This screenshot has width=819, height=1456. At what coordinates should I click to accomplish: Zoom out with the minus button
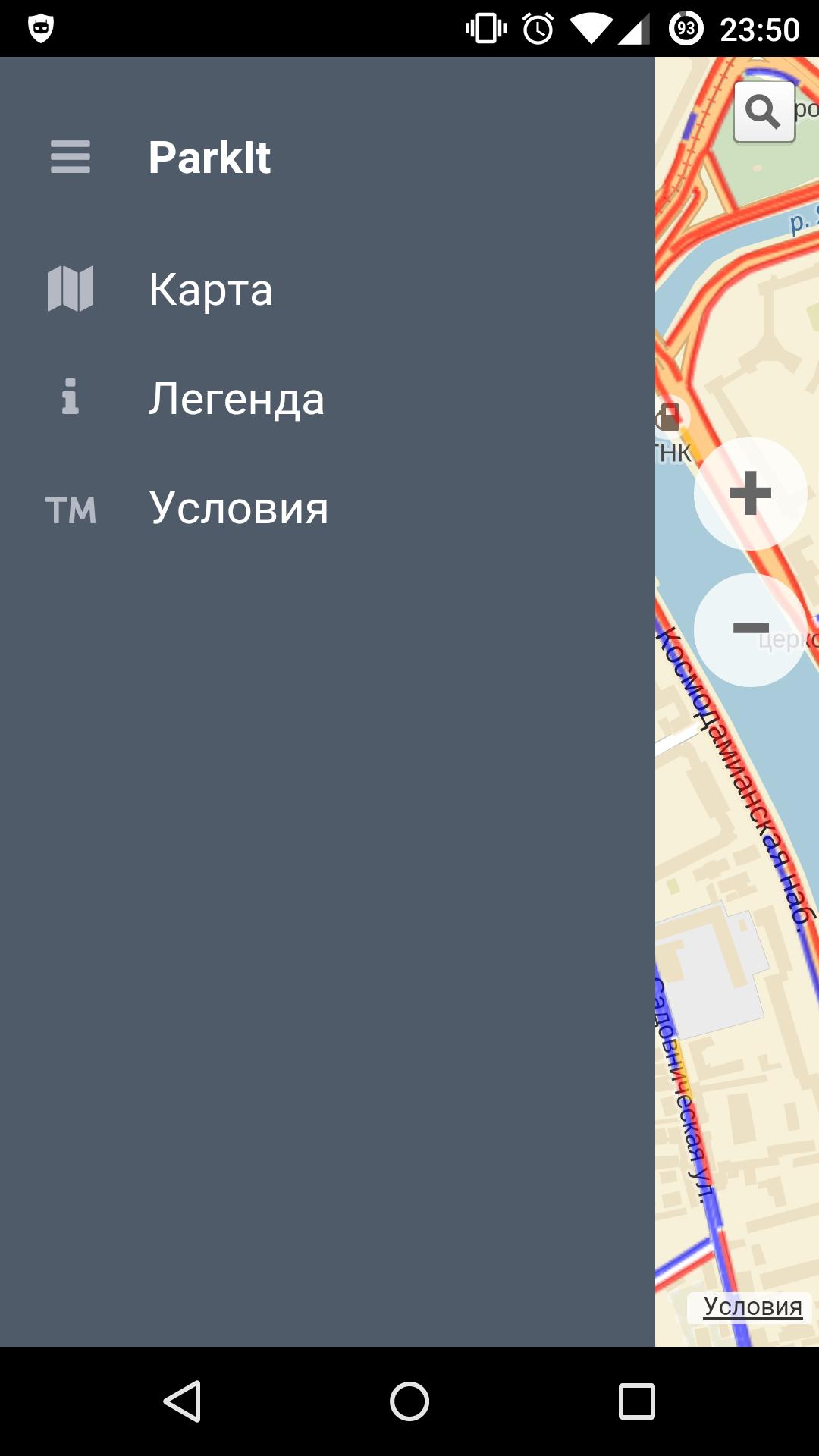tap(750, 629)
